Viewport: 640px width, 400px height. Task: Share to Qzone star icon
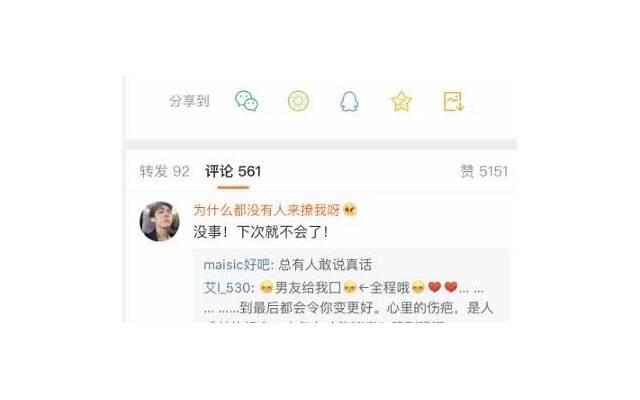401,101
